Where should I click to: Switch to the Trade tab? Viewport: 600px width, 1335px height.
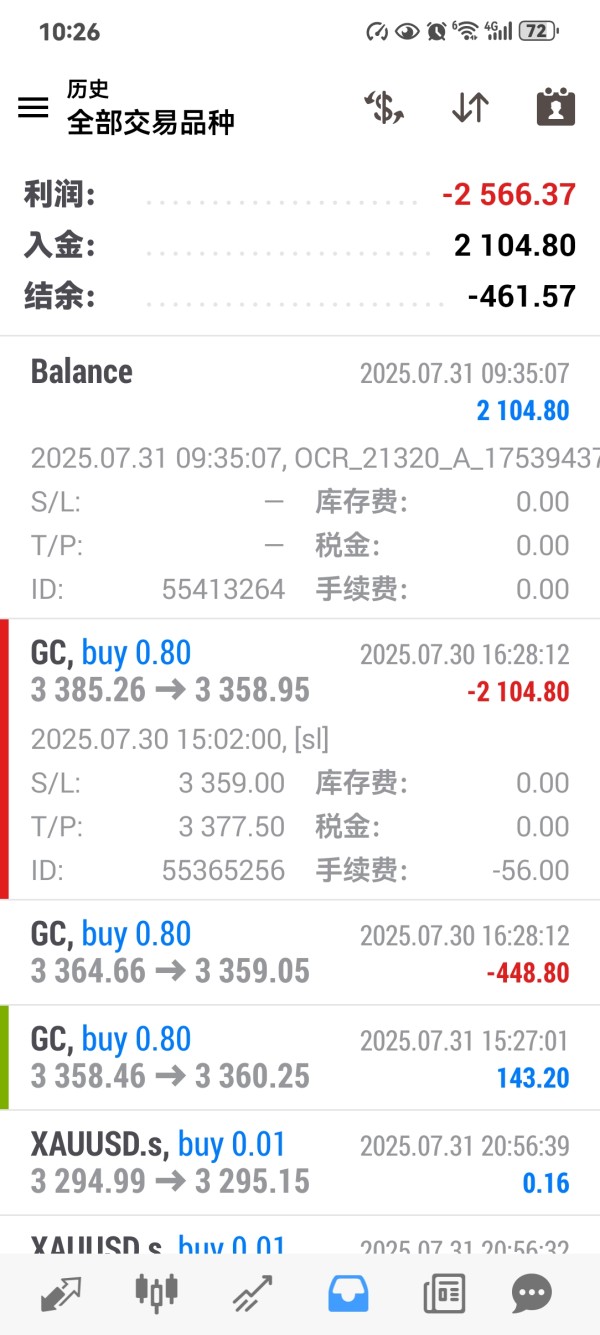point(252,1293)
